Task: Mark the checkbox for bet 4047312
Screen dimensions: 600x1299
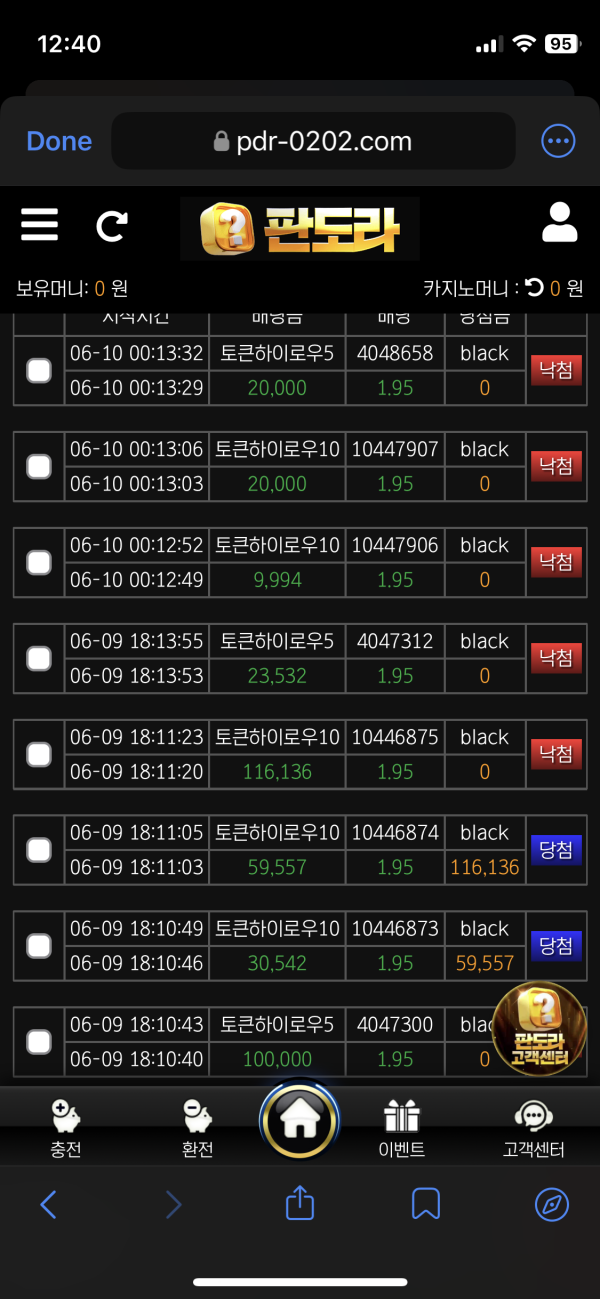Action: click(39, 658)
